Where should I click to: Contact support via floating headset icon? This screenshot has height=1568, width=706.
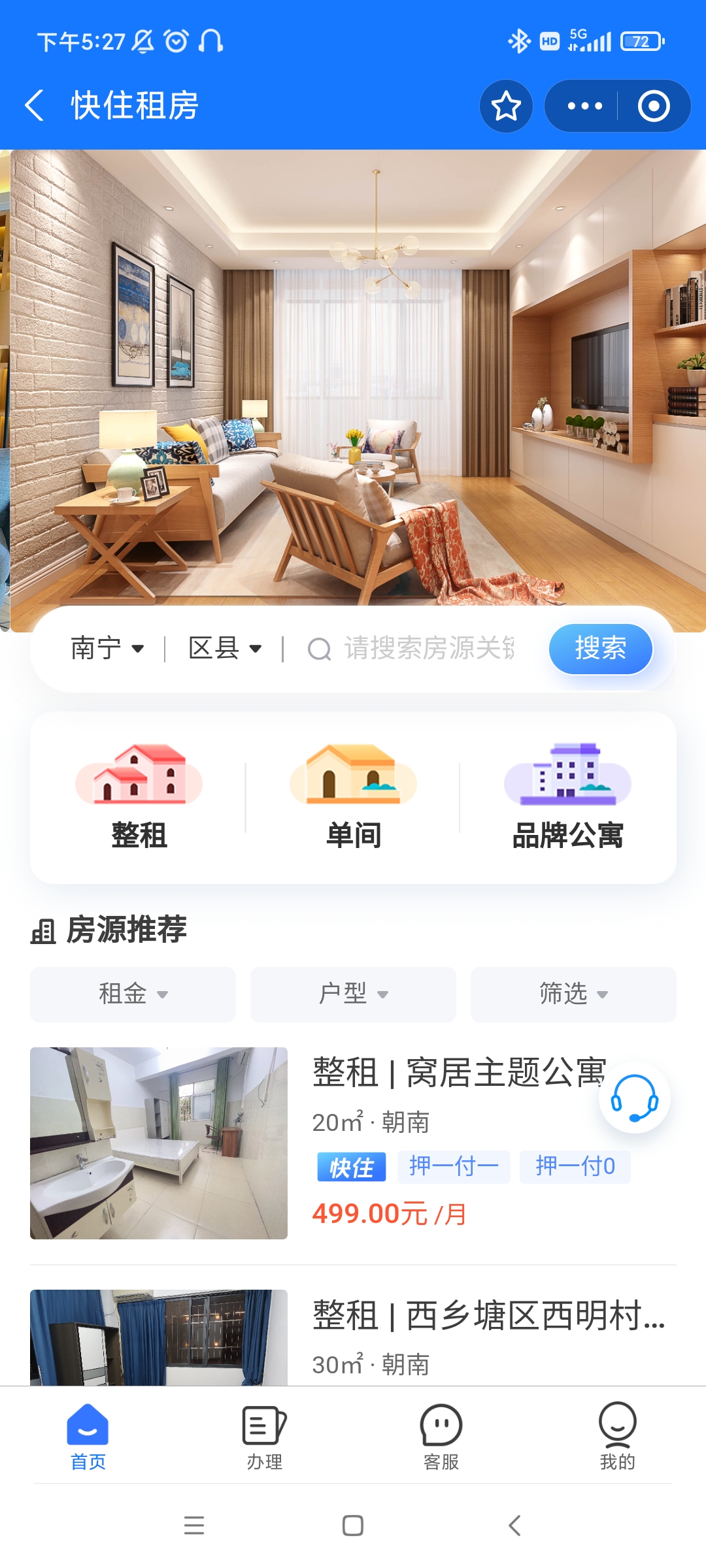(634, 1098)
